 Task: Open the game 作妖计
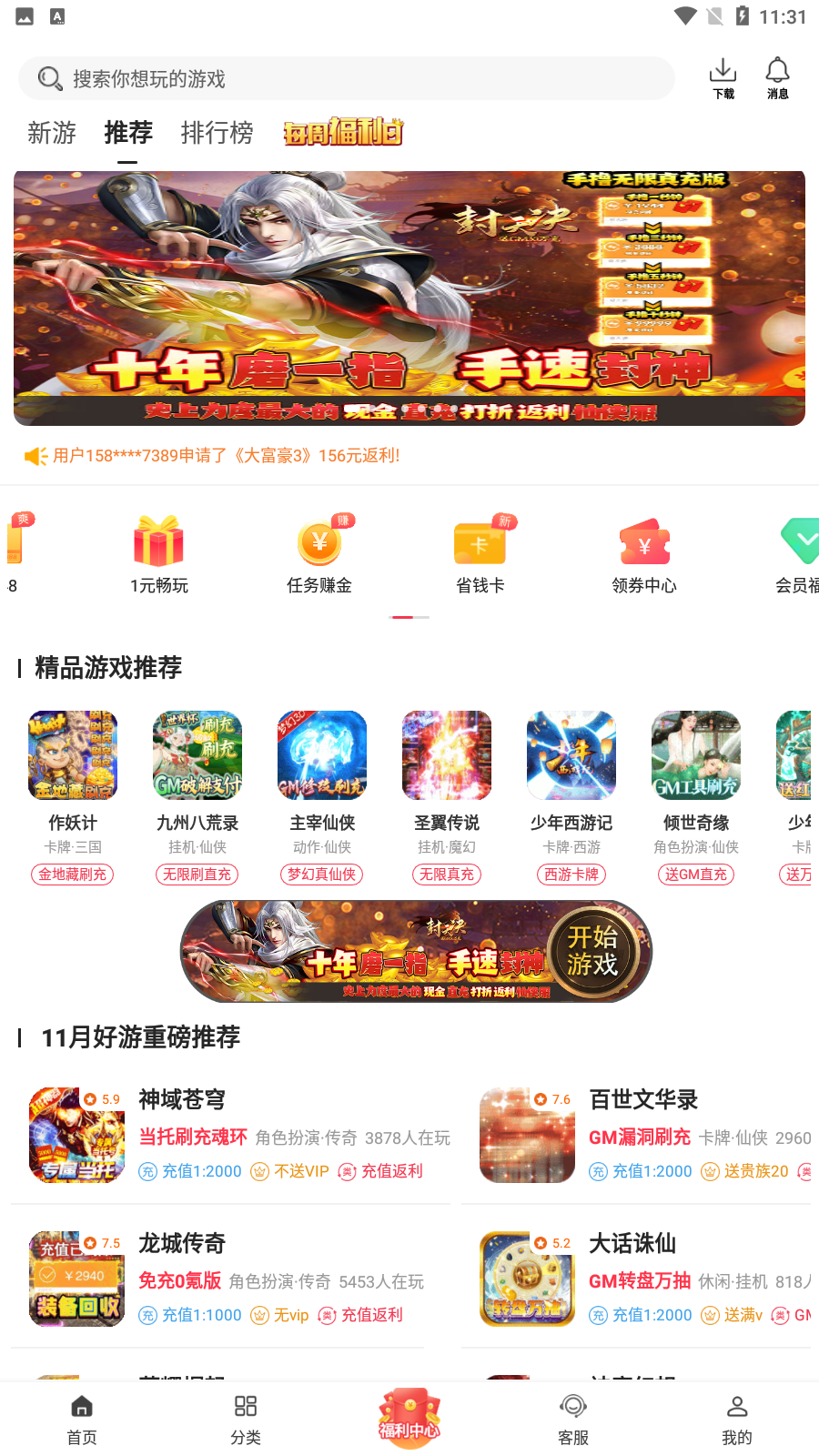73,797
